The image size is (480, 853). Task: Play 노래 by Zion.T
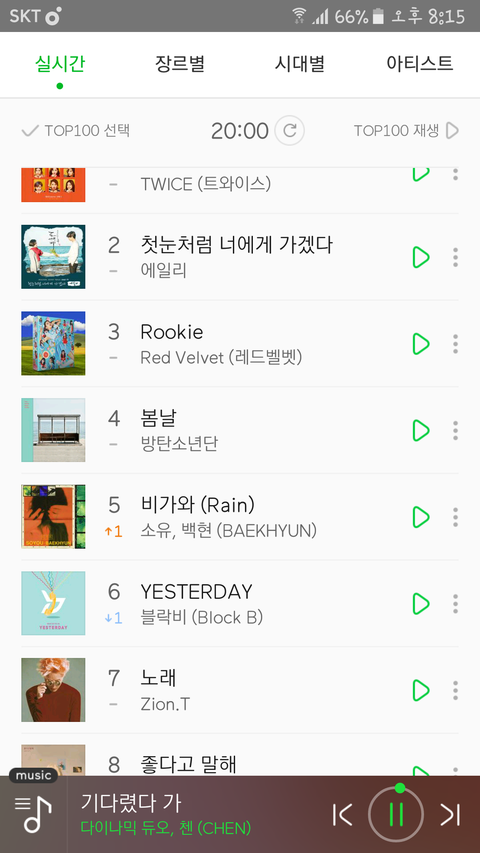(421, 690)
